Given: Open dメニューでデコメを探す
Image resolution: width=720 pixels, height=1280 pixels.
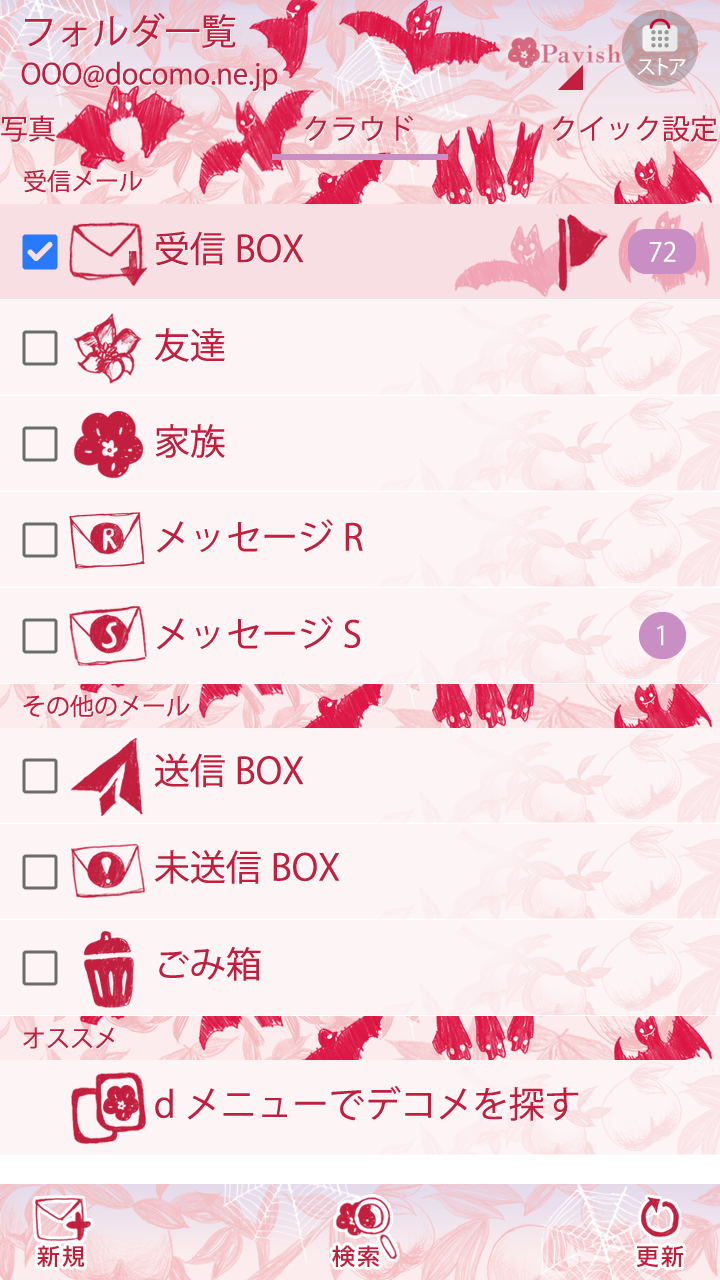Looking at the screenshot, I should pyautogui.click(x=366, y=1106).
